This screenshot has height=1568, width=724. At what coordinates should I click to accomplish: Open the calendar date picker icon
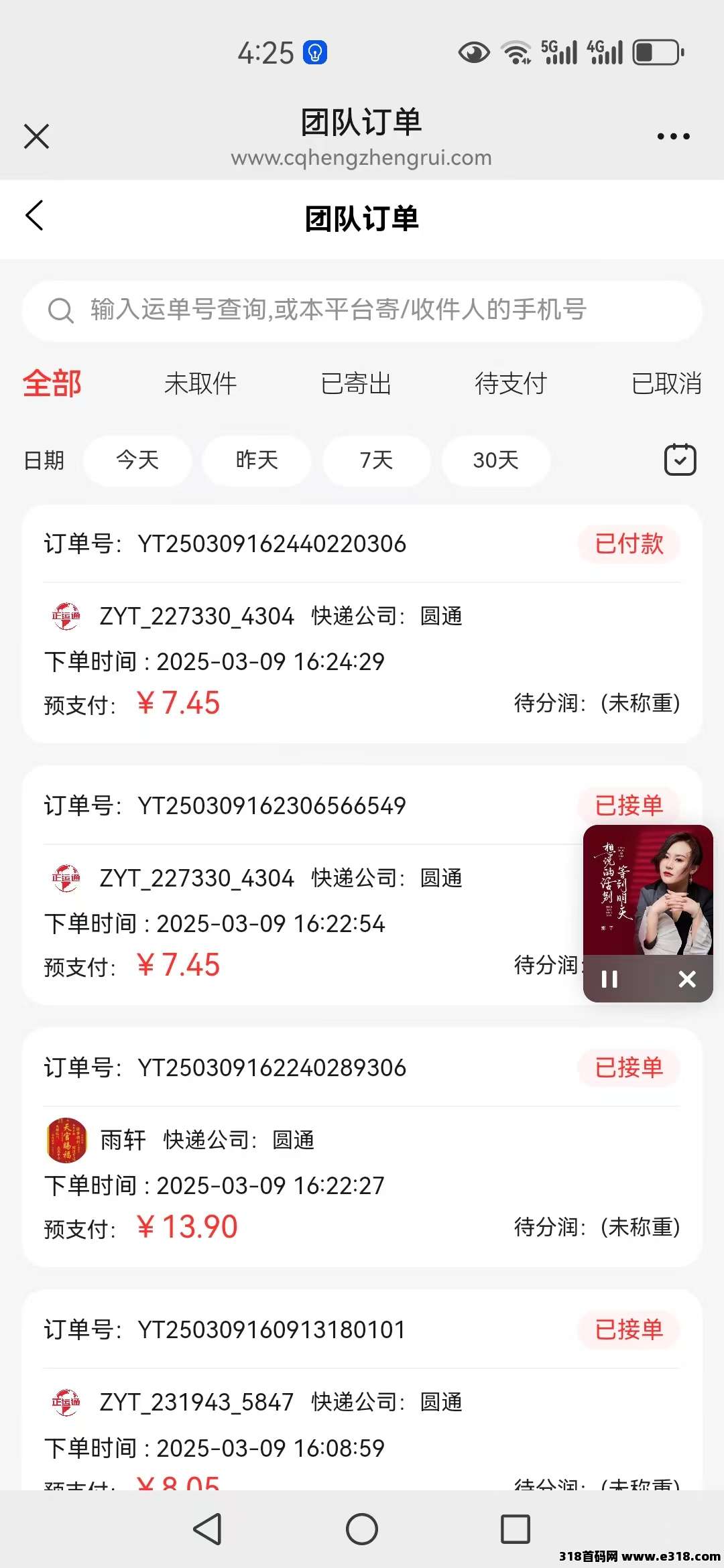680,460
